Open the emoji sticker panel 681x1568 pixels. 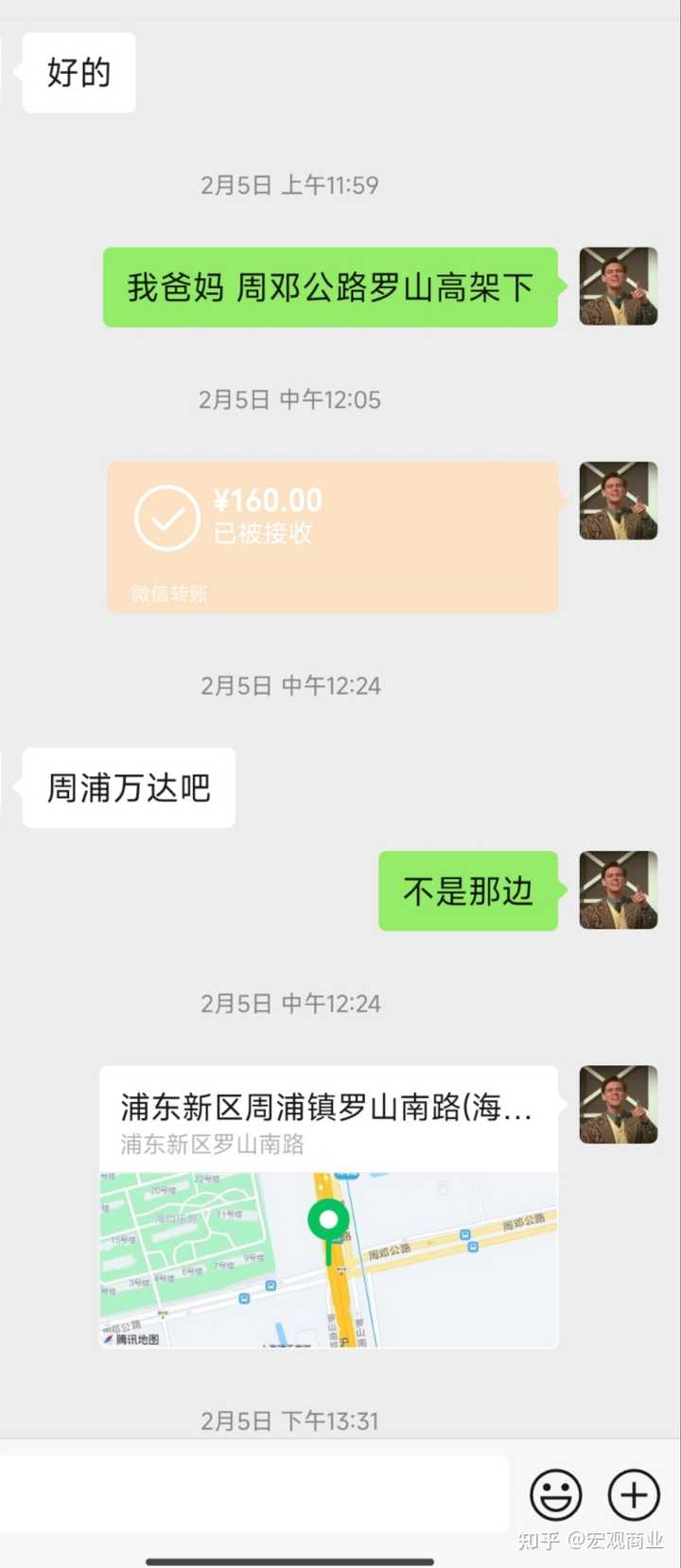(x=555, y=1494)
